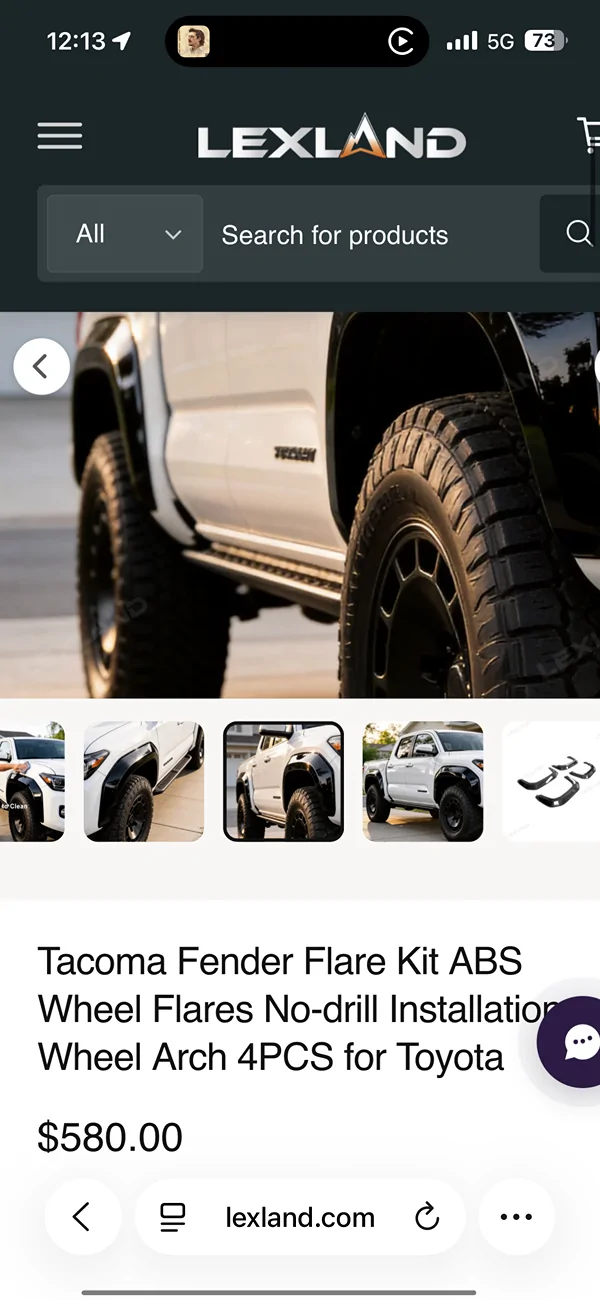Screen dimensions: 600x1300
Task: Show the previous product image
Action: 41,367
